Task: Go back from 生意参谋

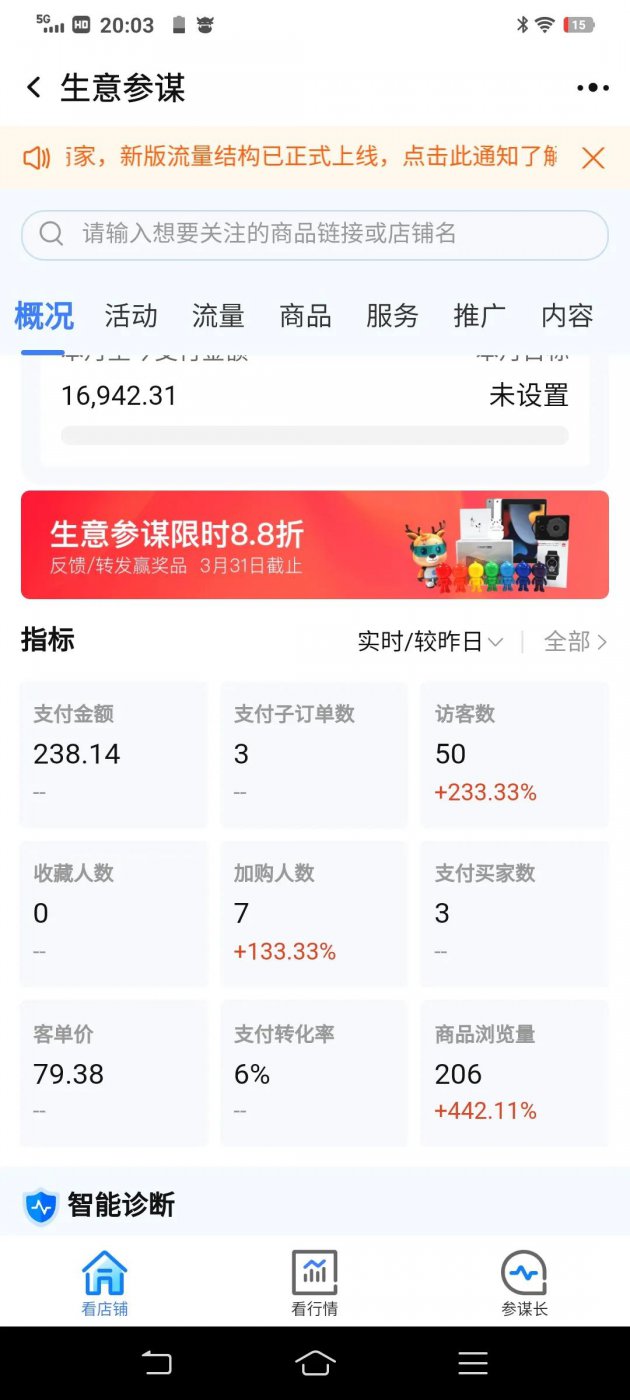Action: 34,88
